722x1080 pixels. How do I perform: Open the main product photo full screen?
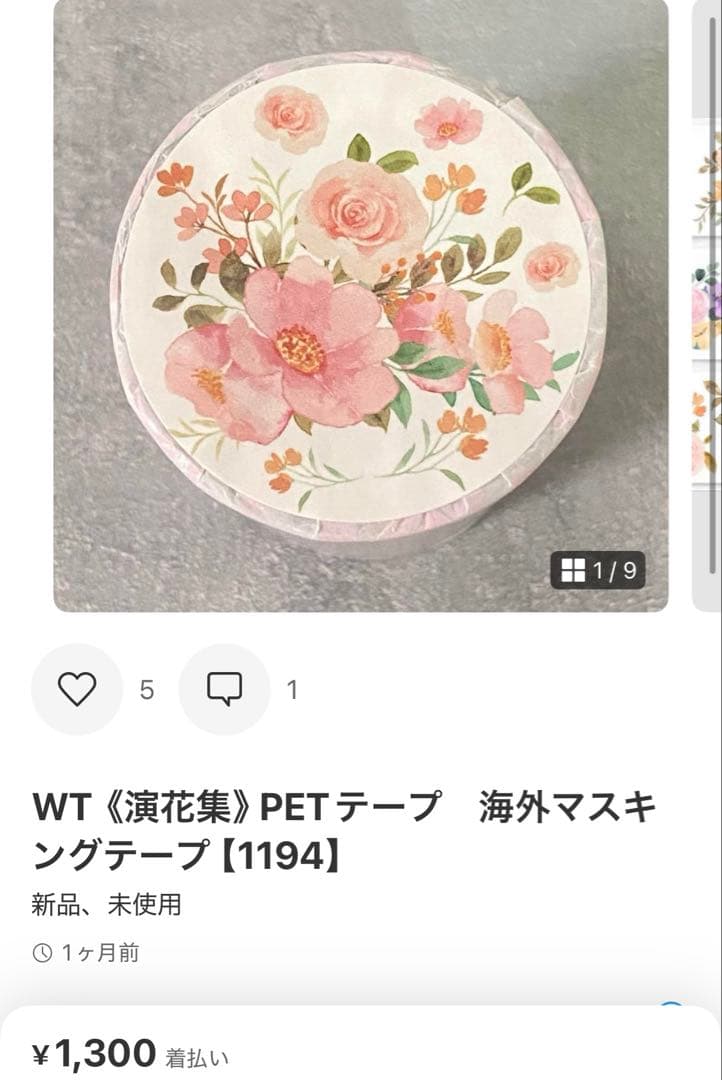360,300
